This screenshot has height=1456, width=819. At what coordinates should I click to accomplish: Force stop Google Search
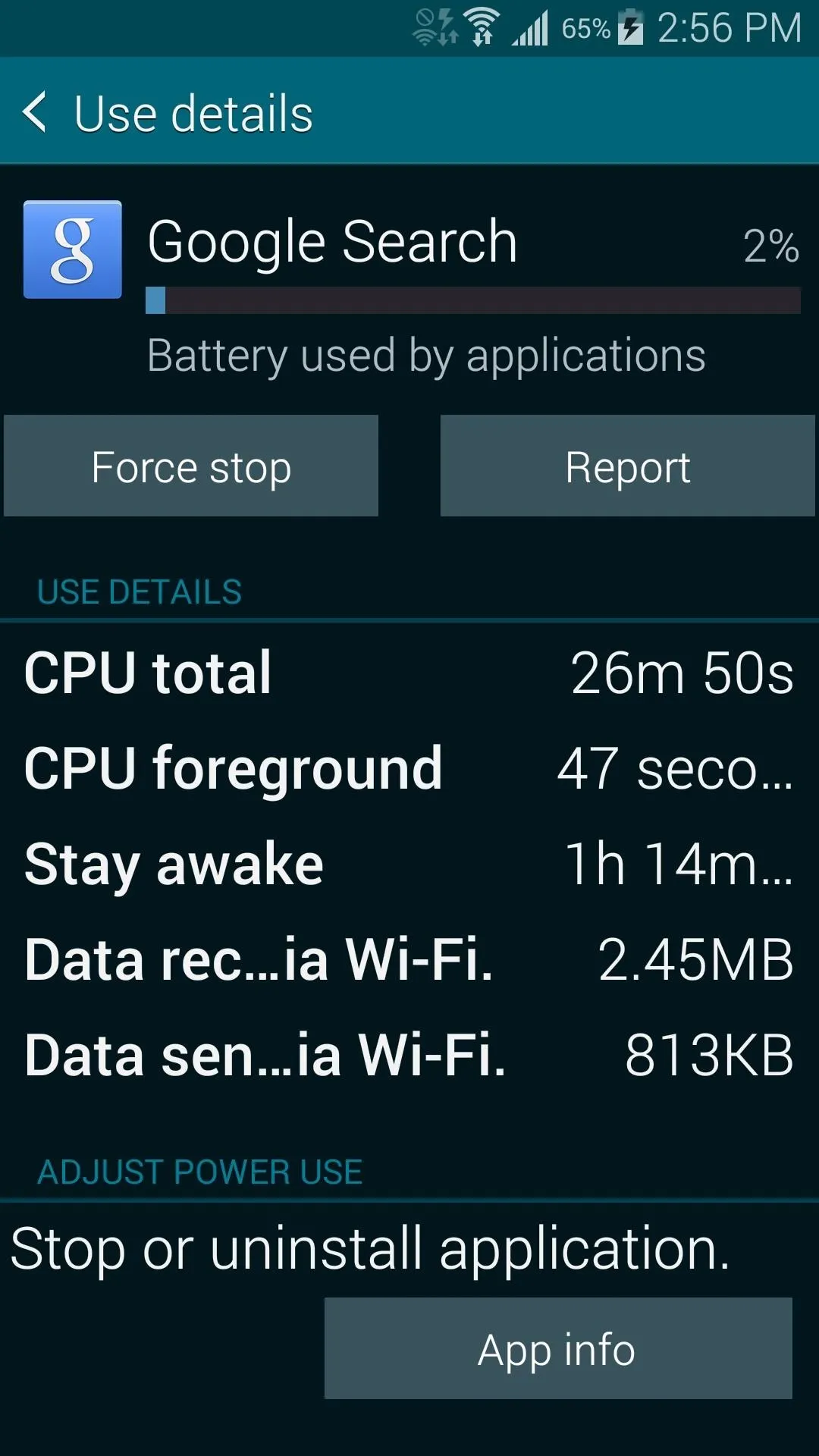tap(191, 466)
